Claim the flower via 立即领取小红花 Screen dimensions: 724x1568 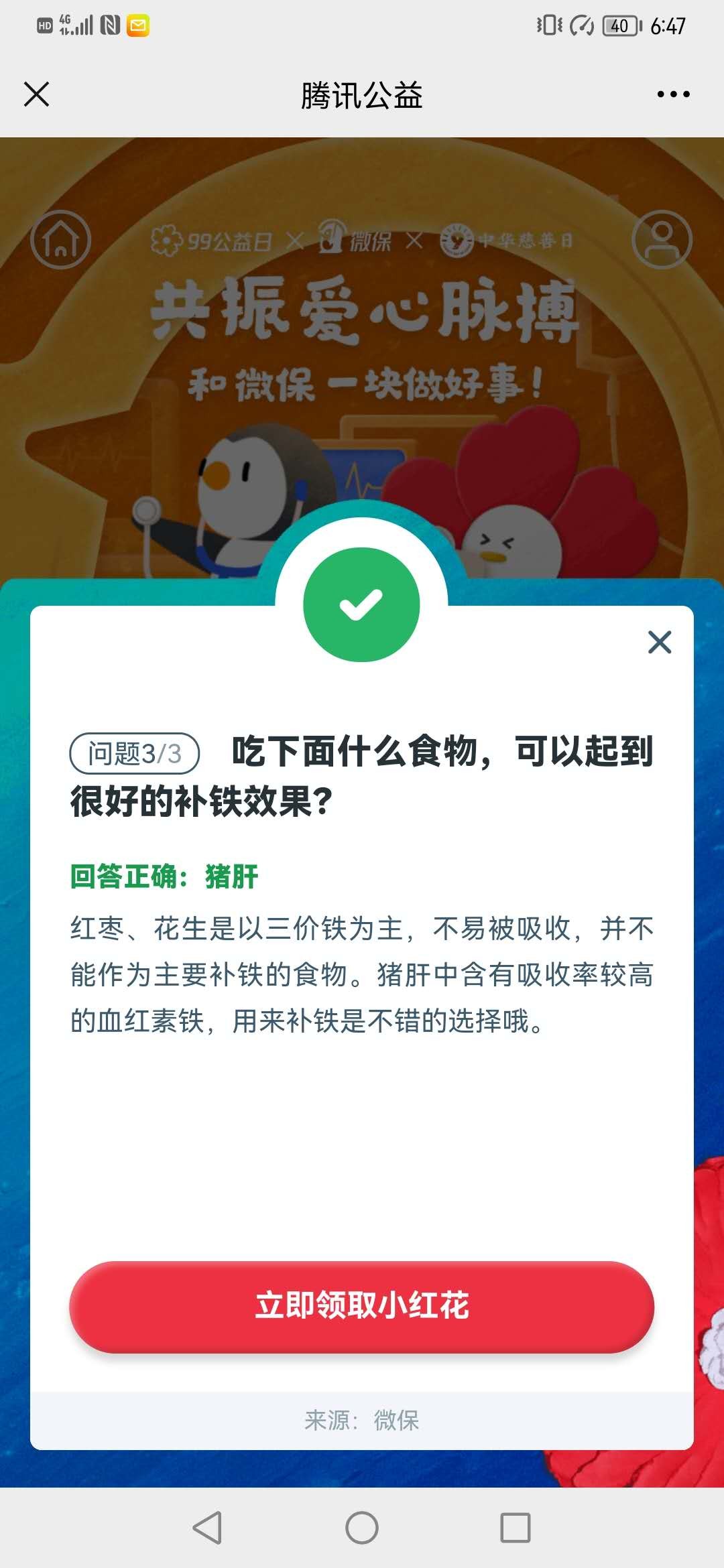pyautogui.click(x=361, y=1306)
